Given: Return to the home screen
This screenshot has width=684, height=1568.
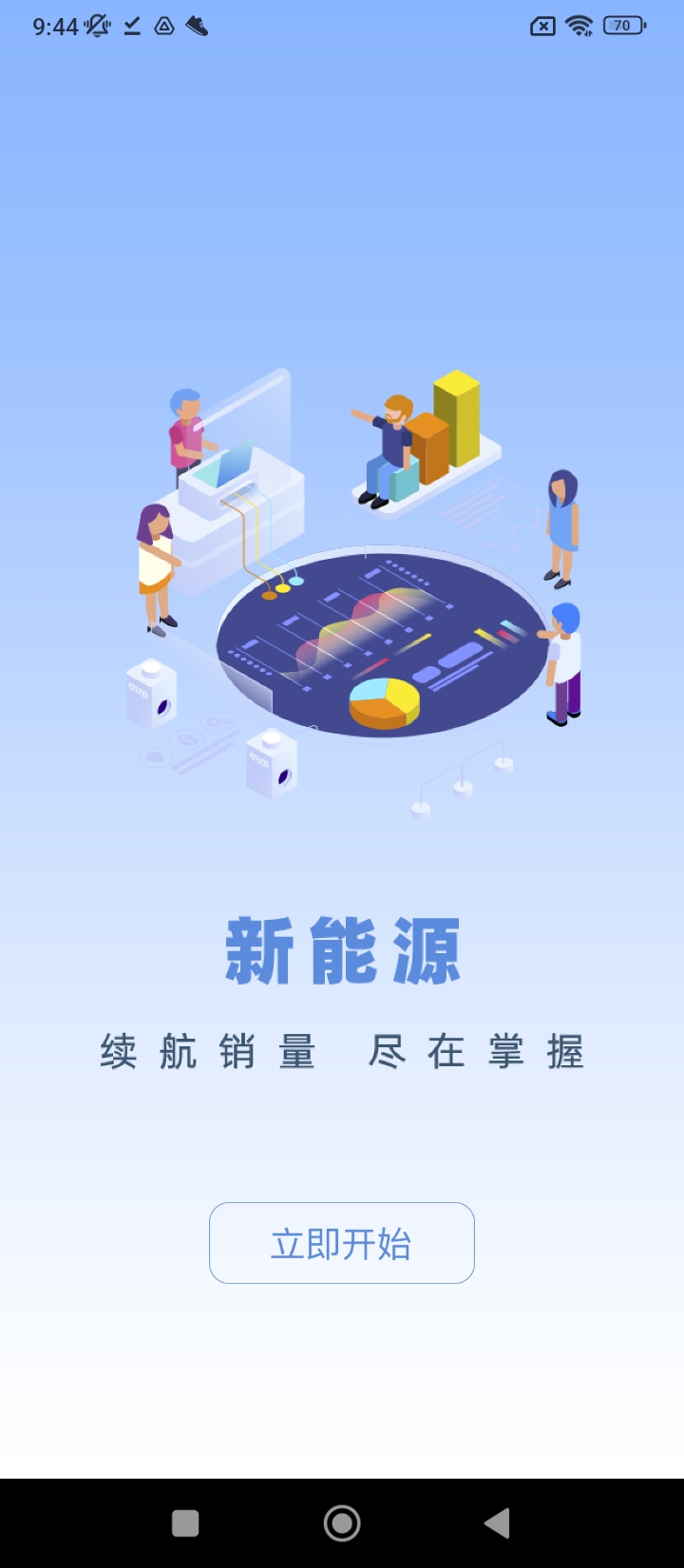Looking at the screenshot, I should click(342, 1523).
